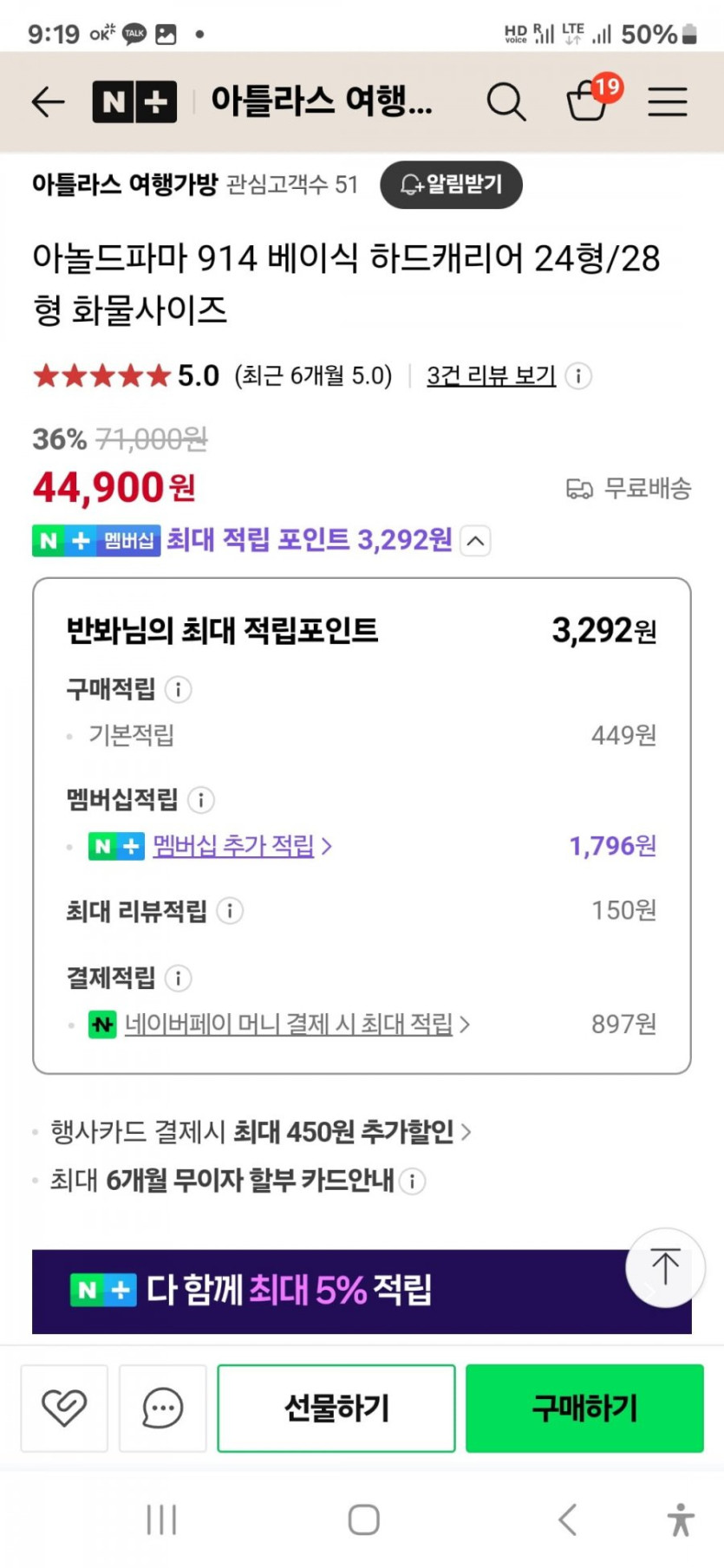Open the hamburger menu

point(667,102)
